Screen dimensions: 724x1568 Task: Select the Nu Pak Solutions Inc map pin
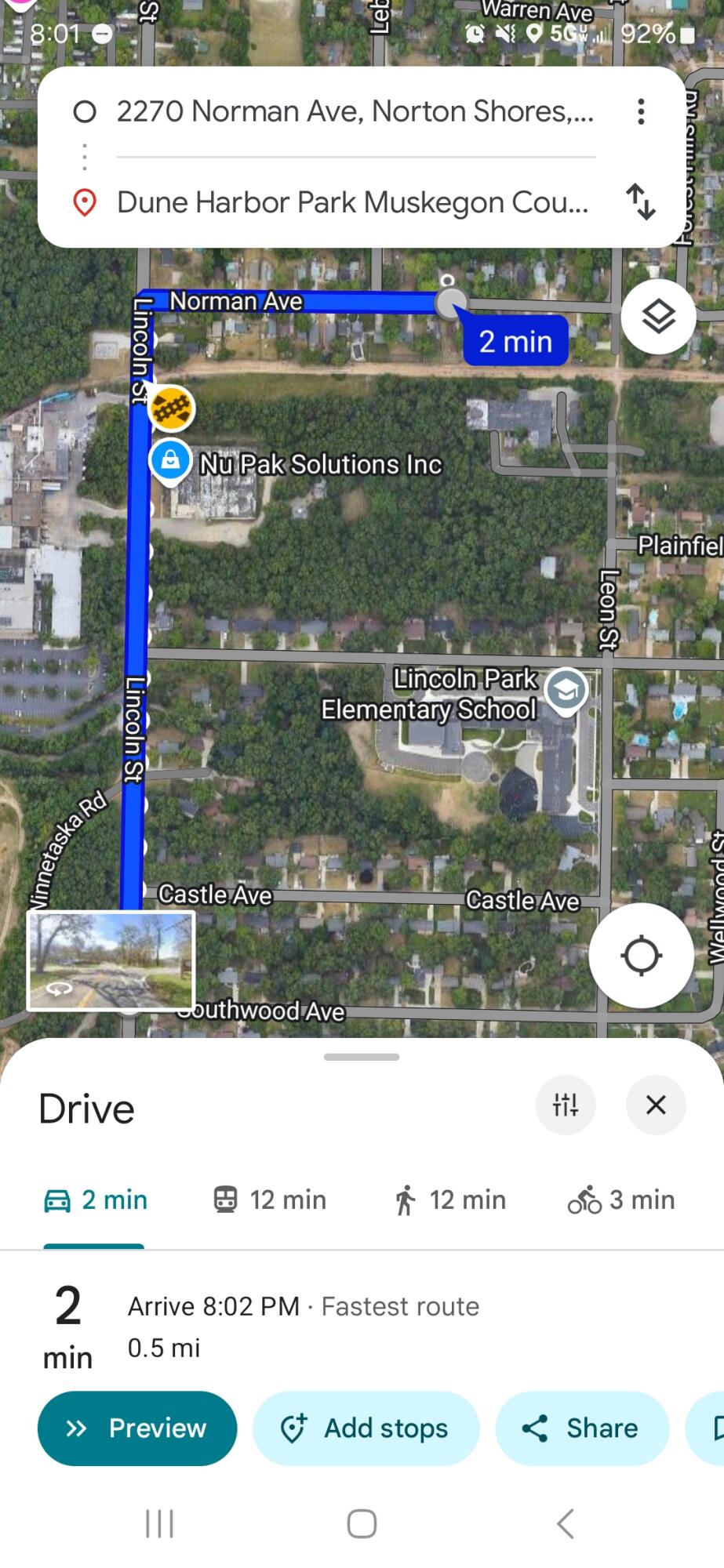170,460
